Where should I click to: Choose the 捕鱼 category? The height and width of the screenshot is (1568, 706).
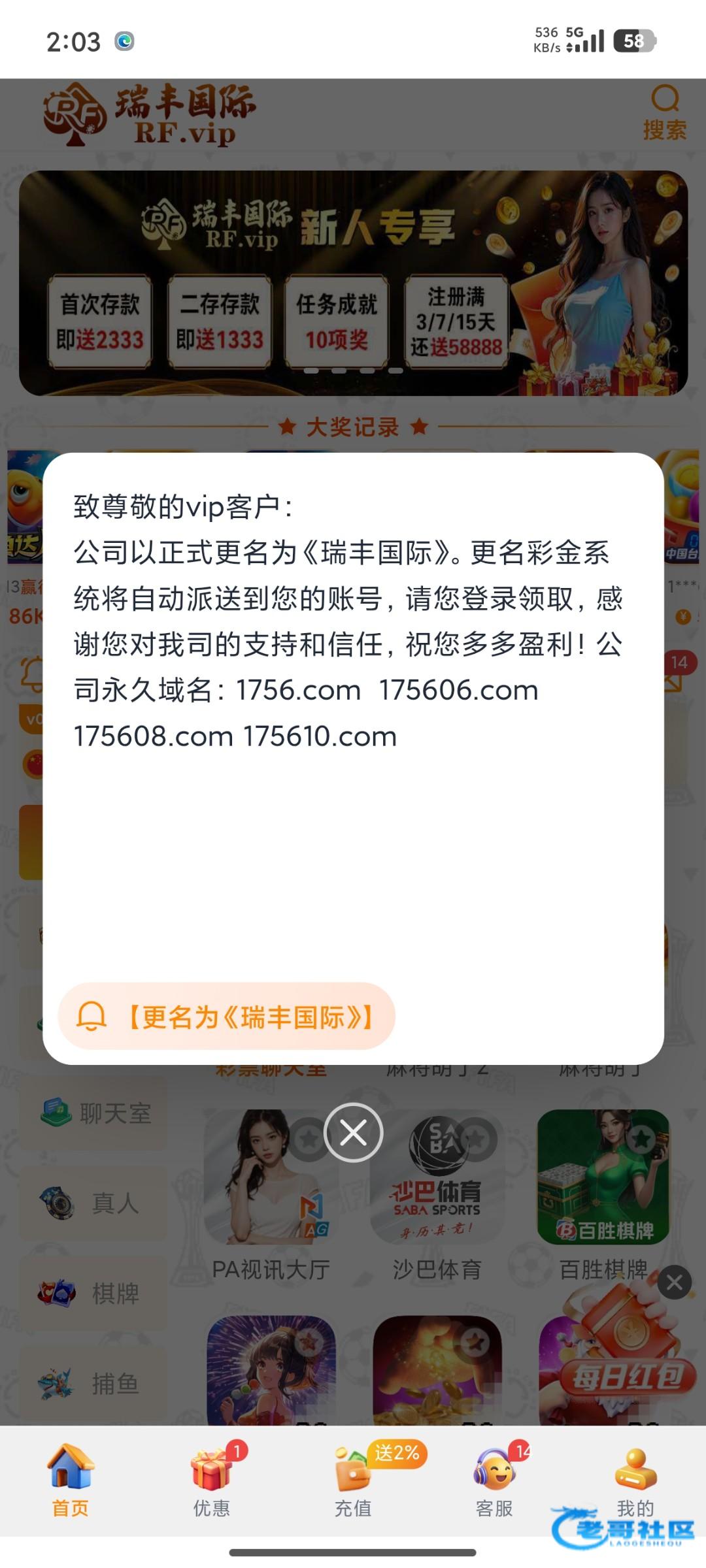[93, 1383]
